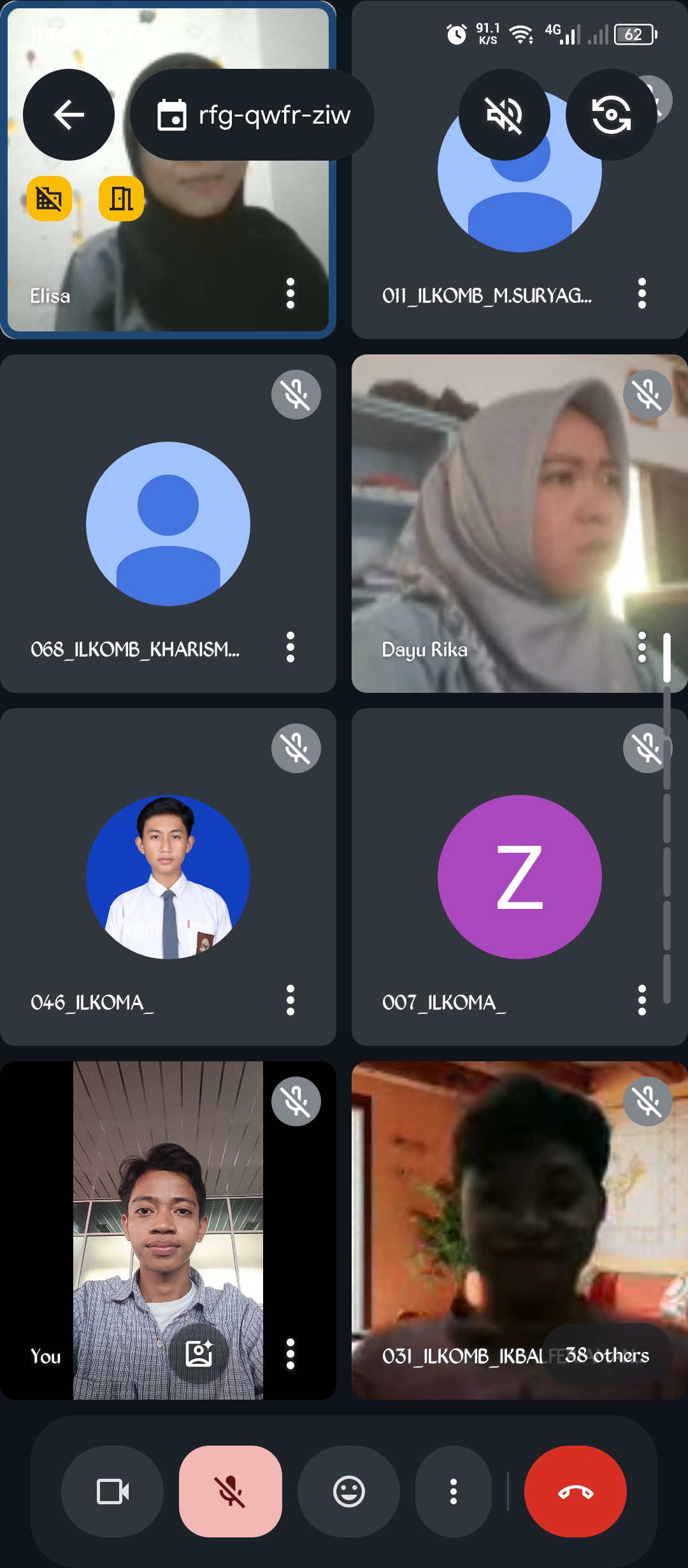Open options for 011_ILKOMB_M.SURYAG tile
Image resolution: width=688 pixels, height=1568 pixels.
(642, 293)
